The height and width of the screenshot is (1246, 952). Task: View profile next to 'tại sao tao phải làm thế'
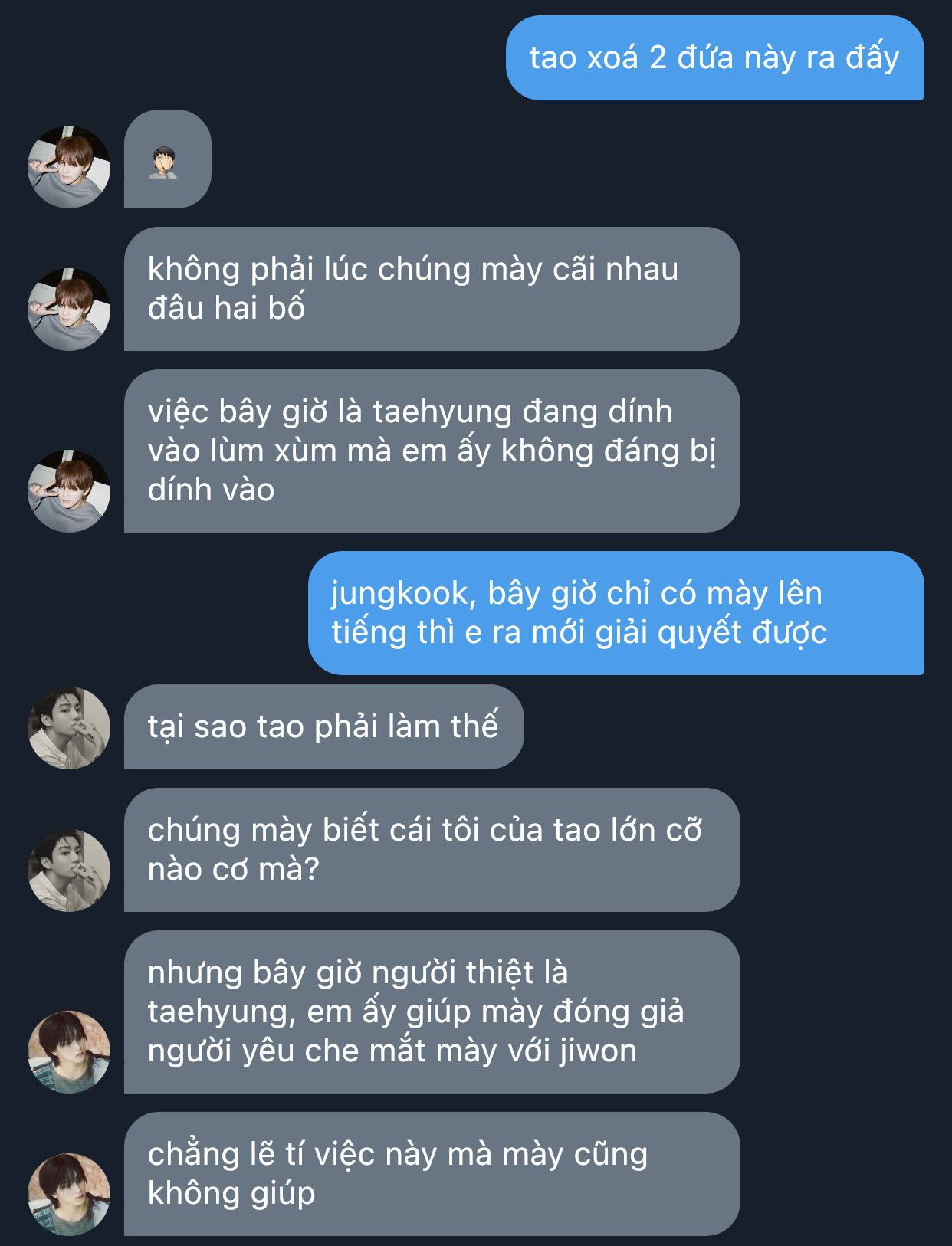(69, 728)
